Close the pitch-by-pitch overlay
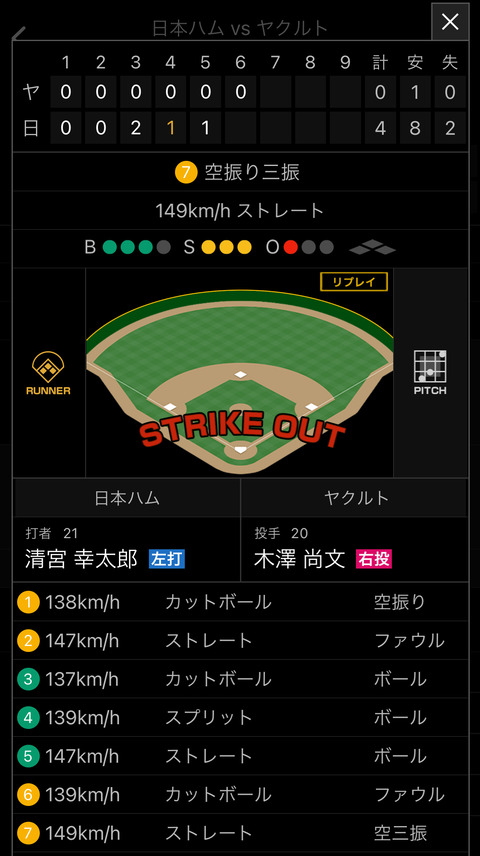This screenshot has height=856, width=480. tap(450, 21)
